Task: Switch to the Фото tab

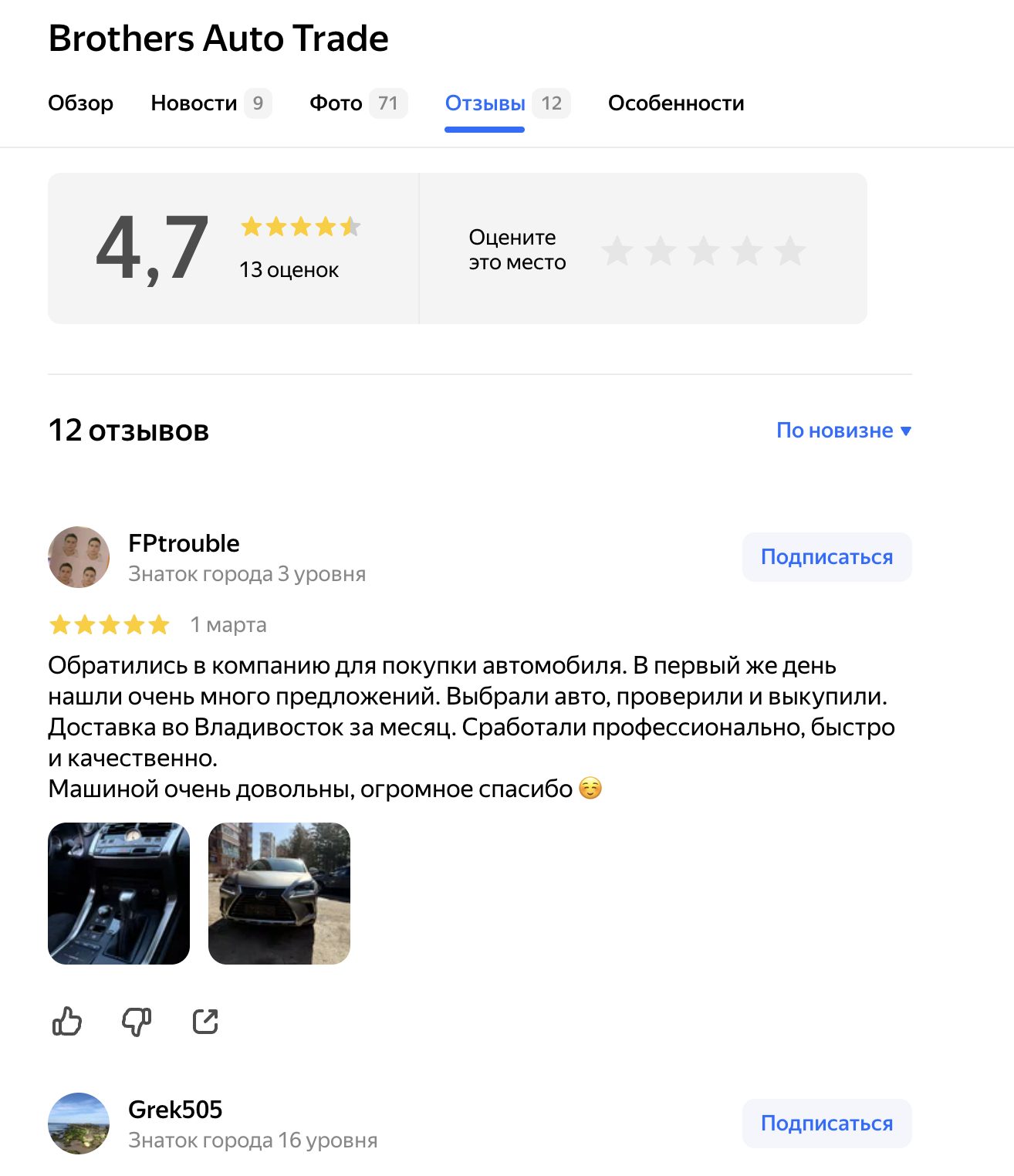Action: click(336, 103)
